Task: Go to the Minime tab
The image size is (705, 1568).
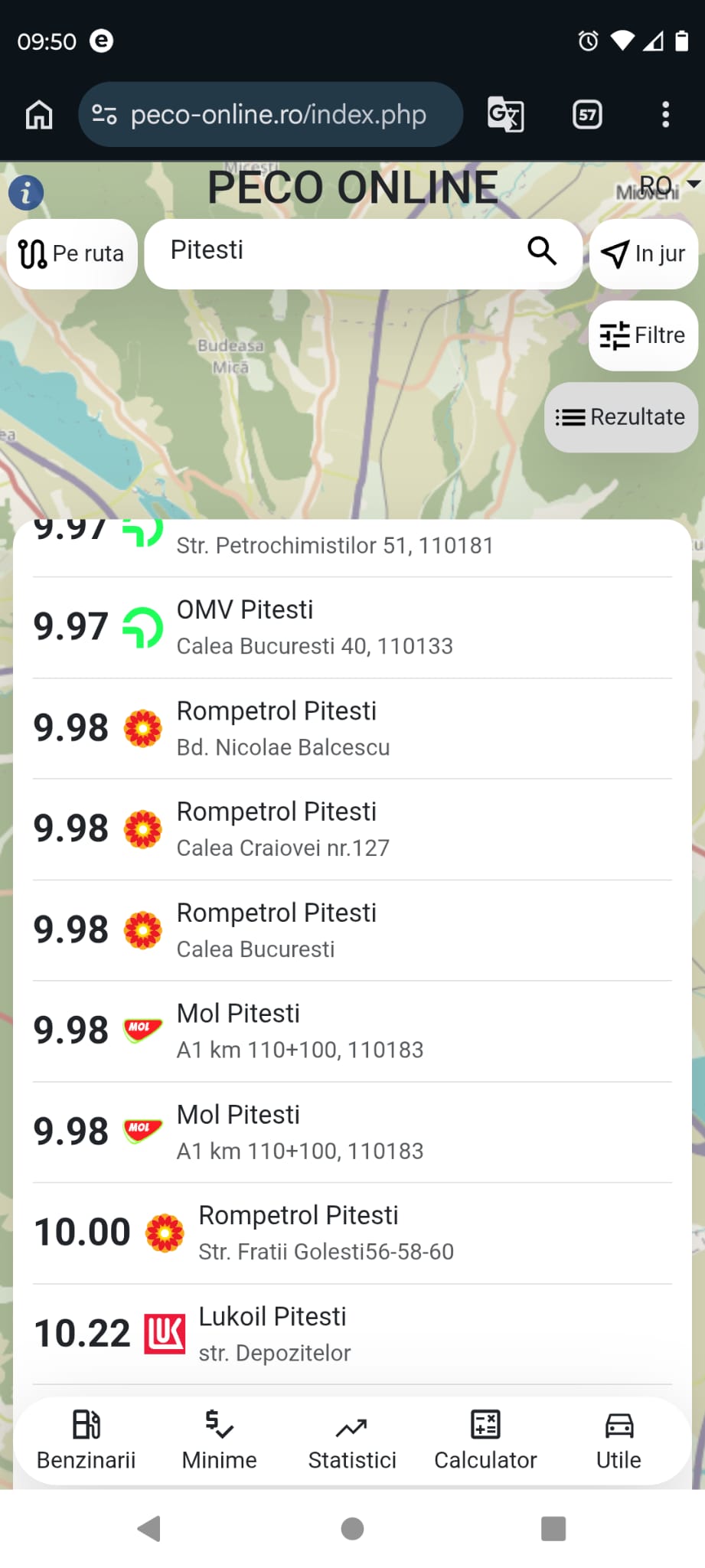Action: pos(219,1440)
